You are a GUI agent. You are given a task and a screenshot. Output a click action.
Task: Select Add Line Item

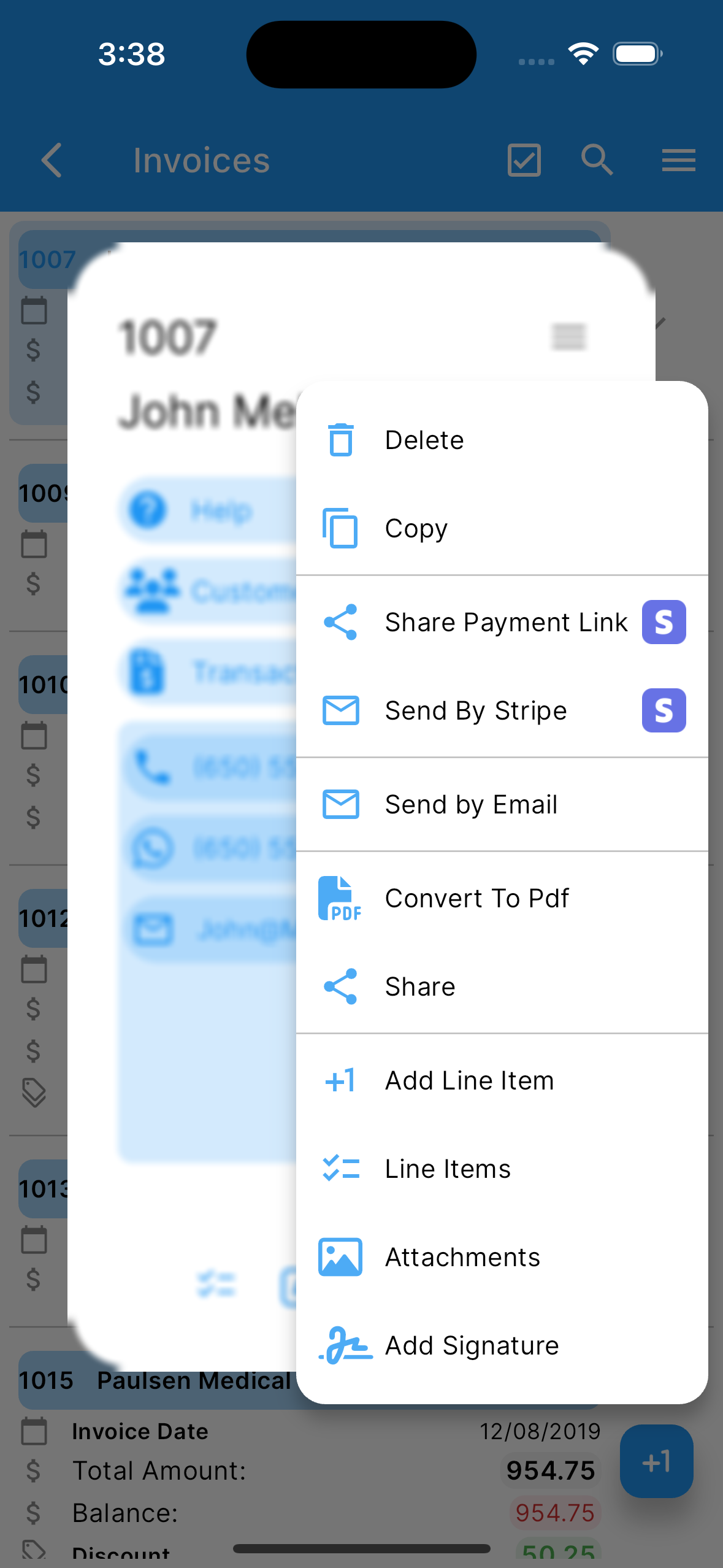(x=502, y=1081)
